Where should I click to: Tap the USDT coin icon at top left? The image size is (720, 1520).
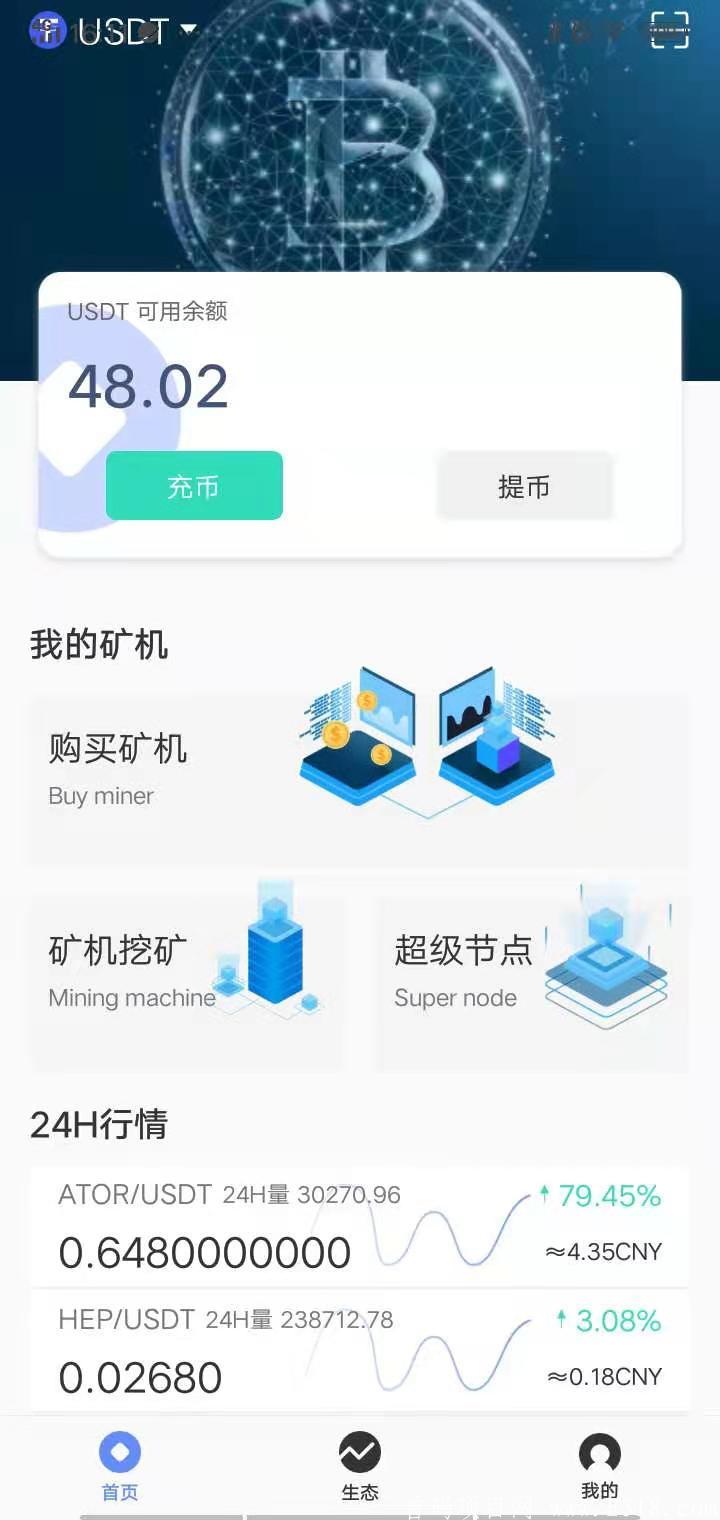[45, 30]
